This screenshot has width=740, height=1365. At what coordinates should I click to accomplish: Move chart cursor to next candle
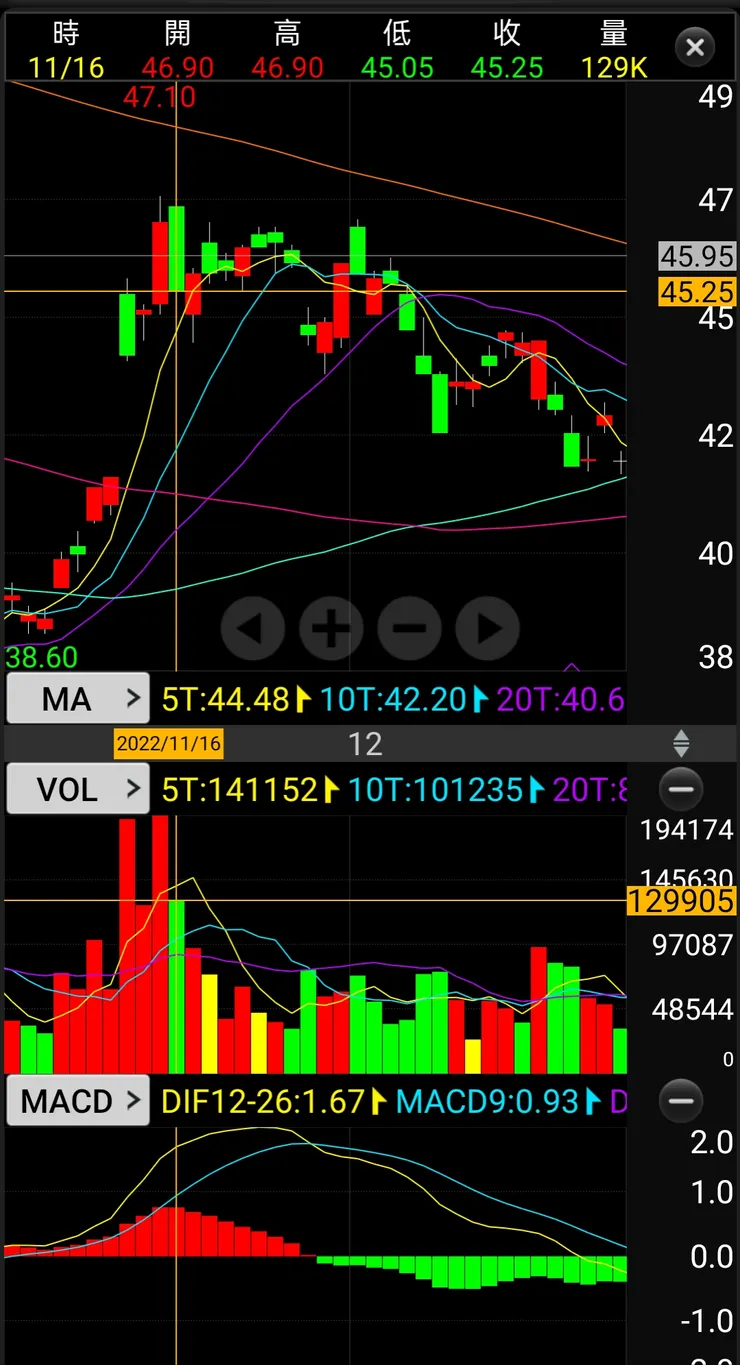point(488,628)
